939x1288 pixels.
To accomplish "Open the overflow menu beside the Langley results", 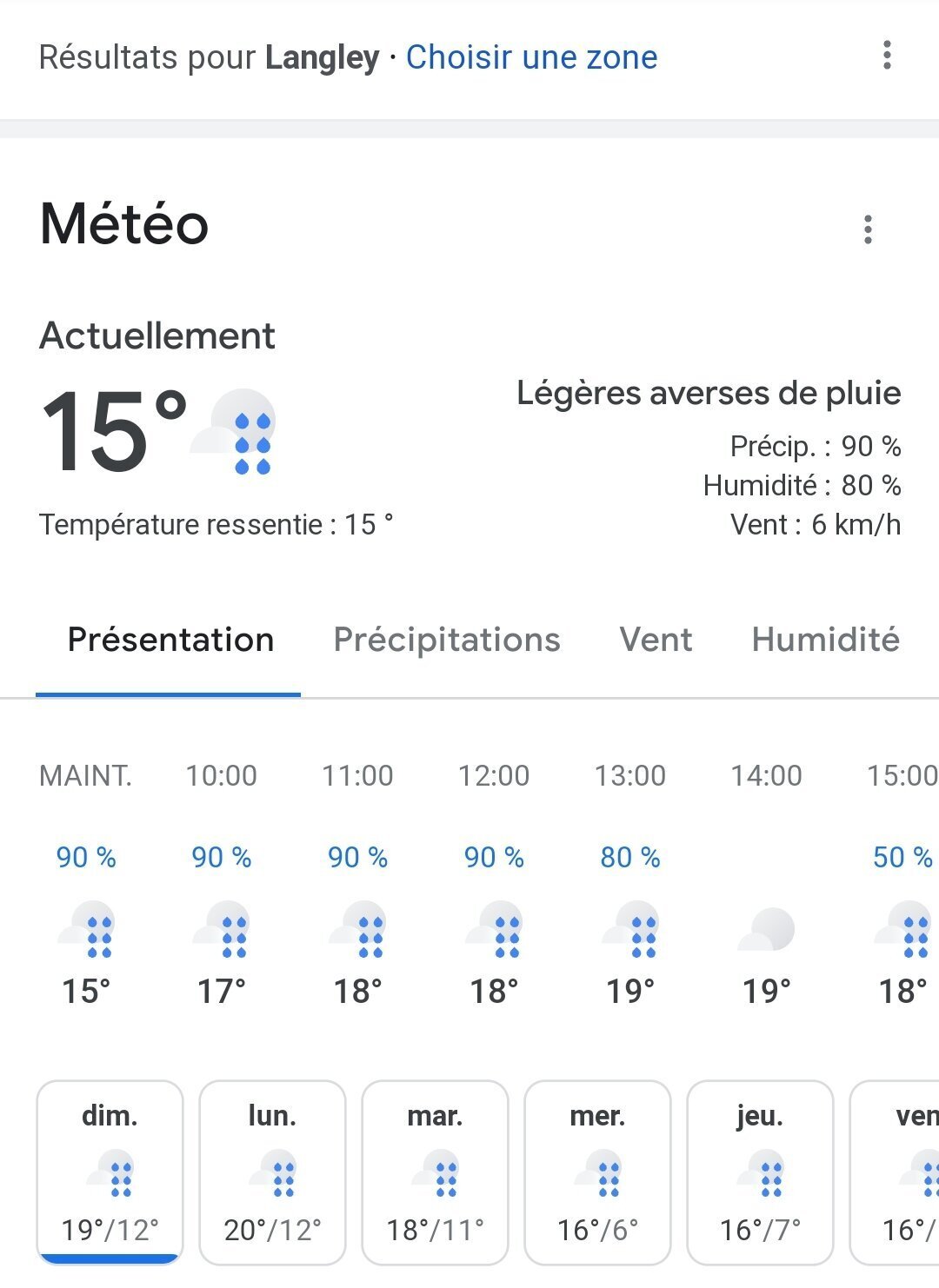I will click(886, 56).
